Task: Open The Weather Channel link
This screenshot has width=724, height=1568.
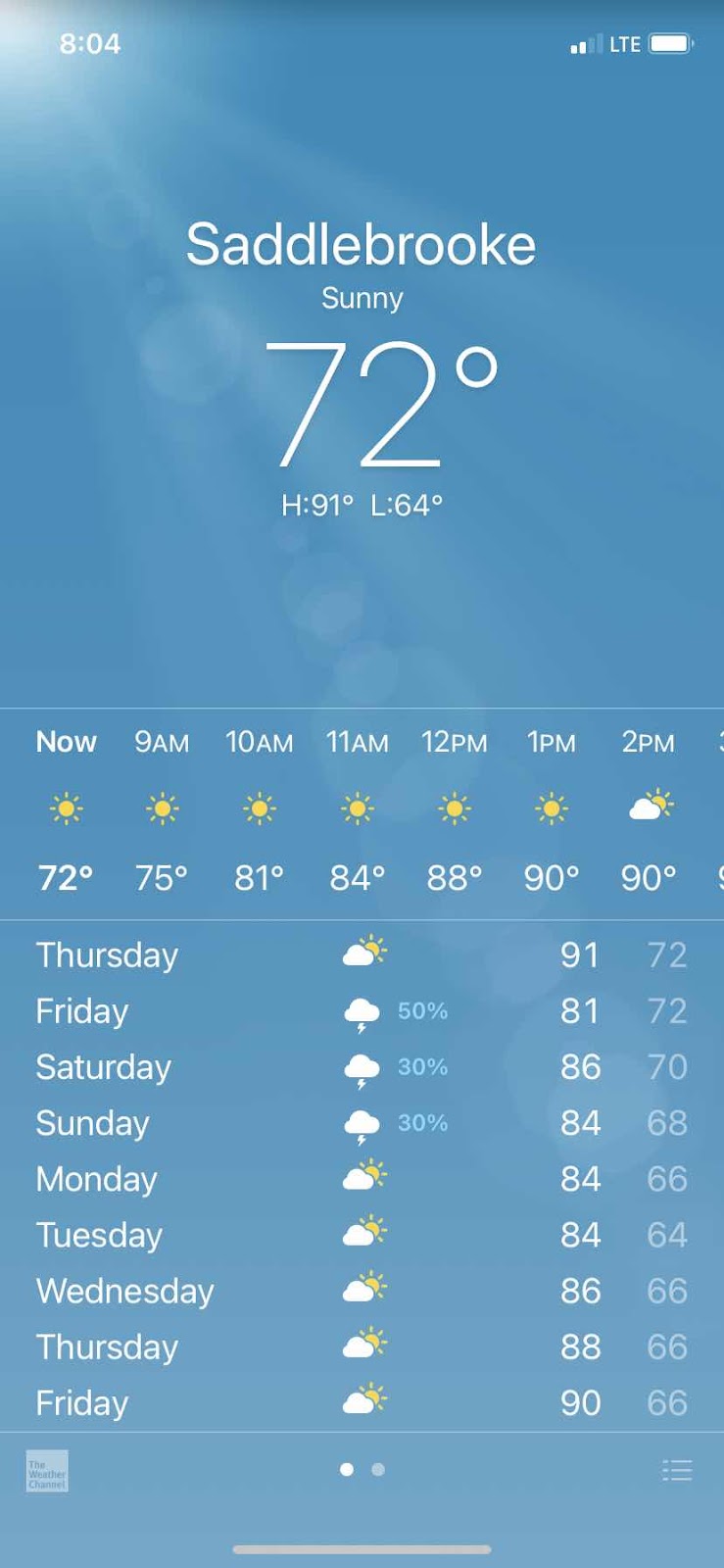Action: click(x=47, y=1471)
